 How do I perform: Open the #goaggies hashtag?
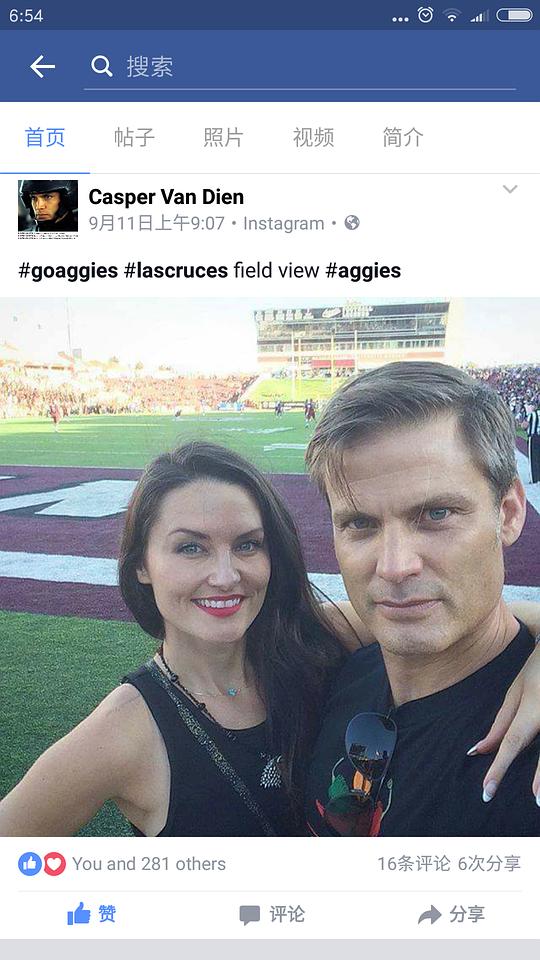coord(68,271)
